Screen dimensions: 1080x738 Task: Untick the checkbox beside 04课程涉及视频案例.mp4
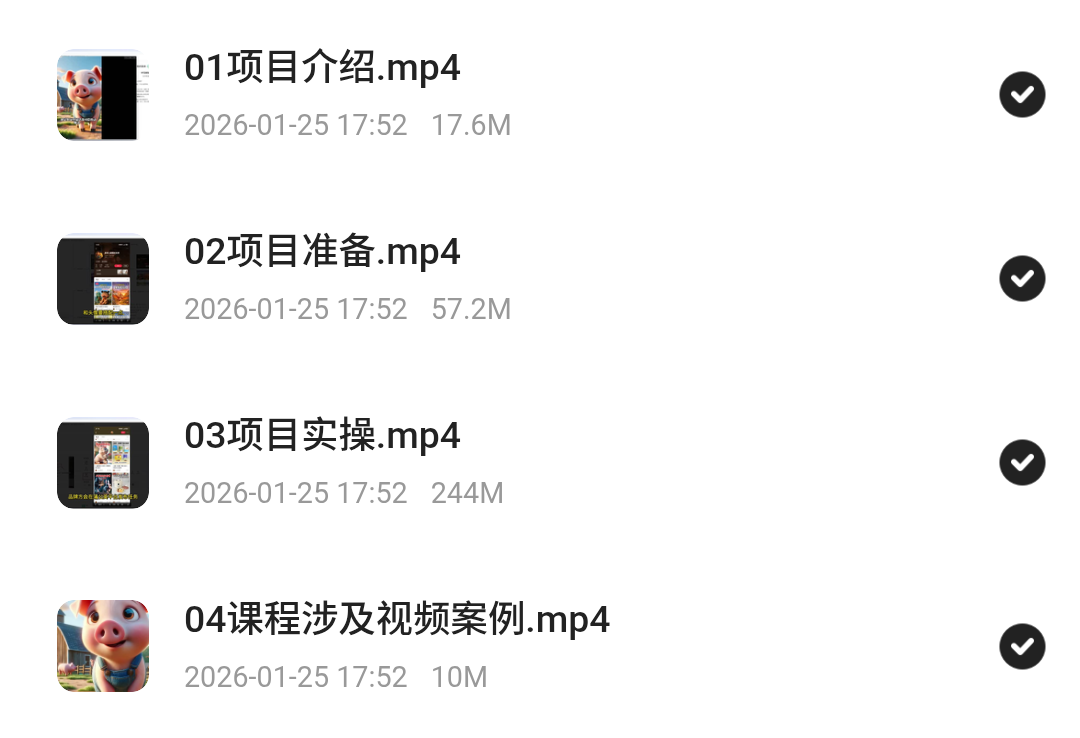point(1022,647)
